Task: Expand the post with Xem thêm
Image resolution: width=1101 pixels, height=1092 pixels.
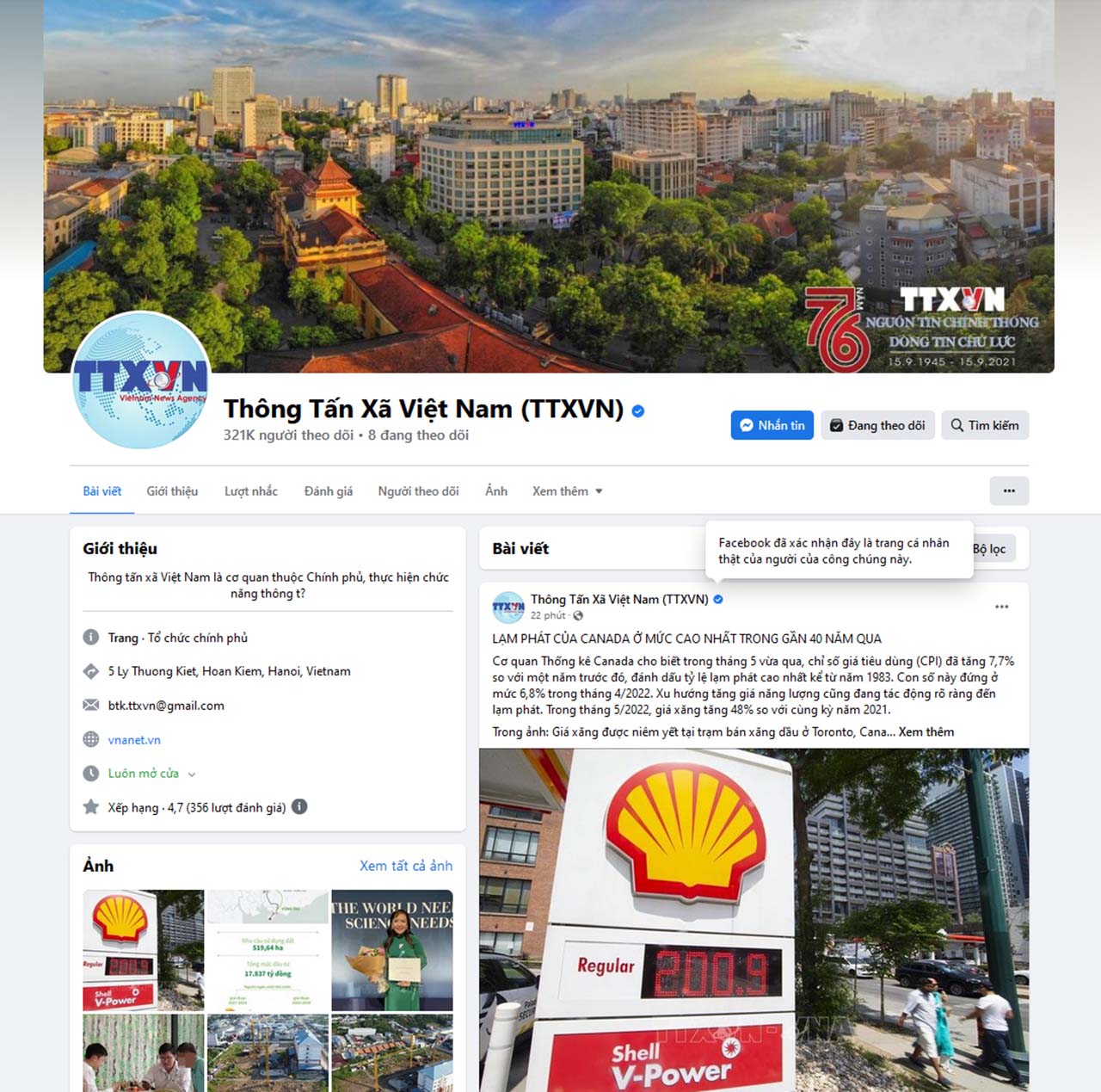Action: tap(926, 732)
